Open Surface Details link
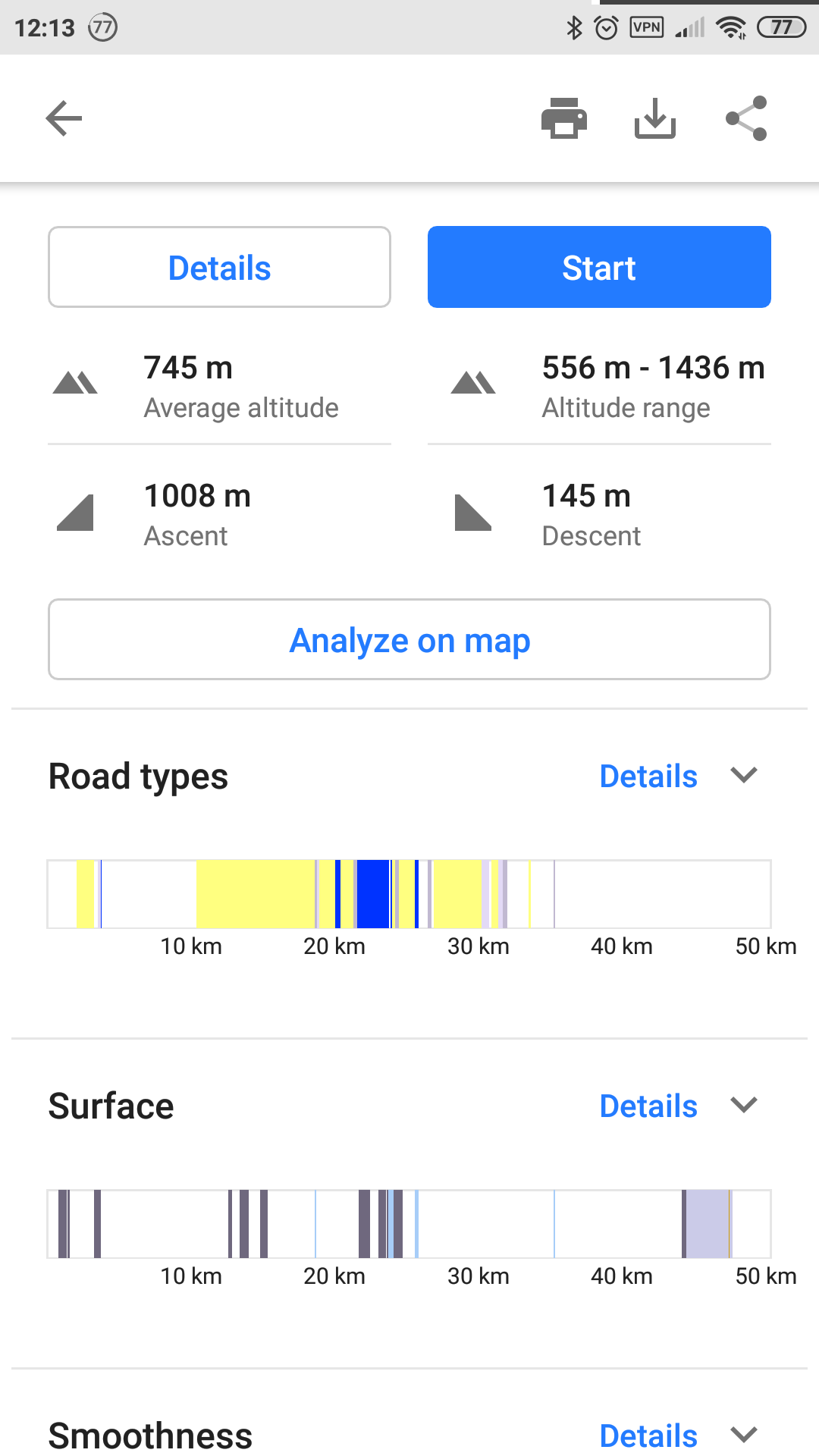This screenshot has height=1456, width=819. 648,1106
